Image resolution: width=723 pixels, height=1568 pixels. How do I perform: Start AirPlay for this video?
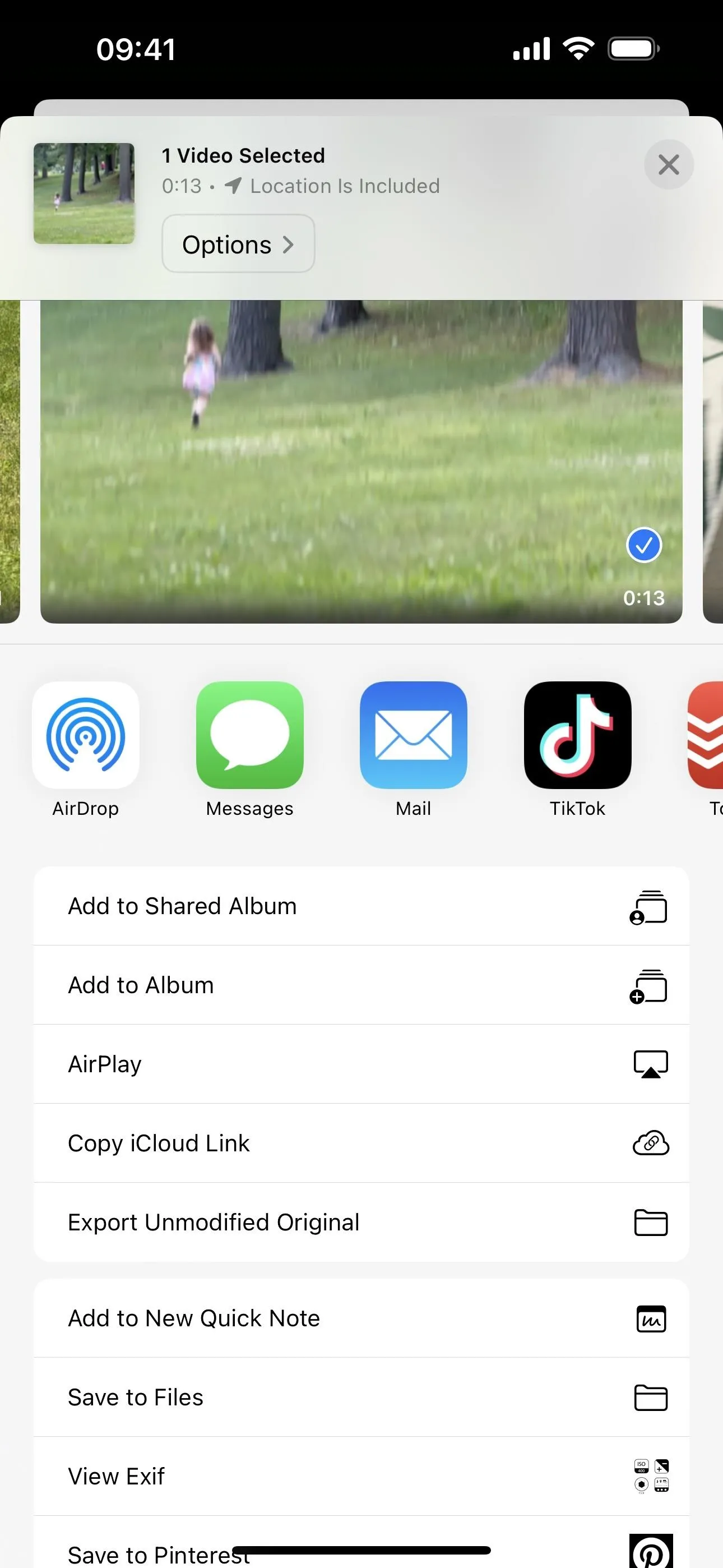pyautogui.click(x=361, y=1064)
